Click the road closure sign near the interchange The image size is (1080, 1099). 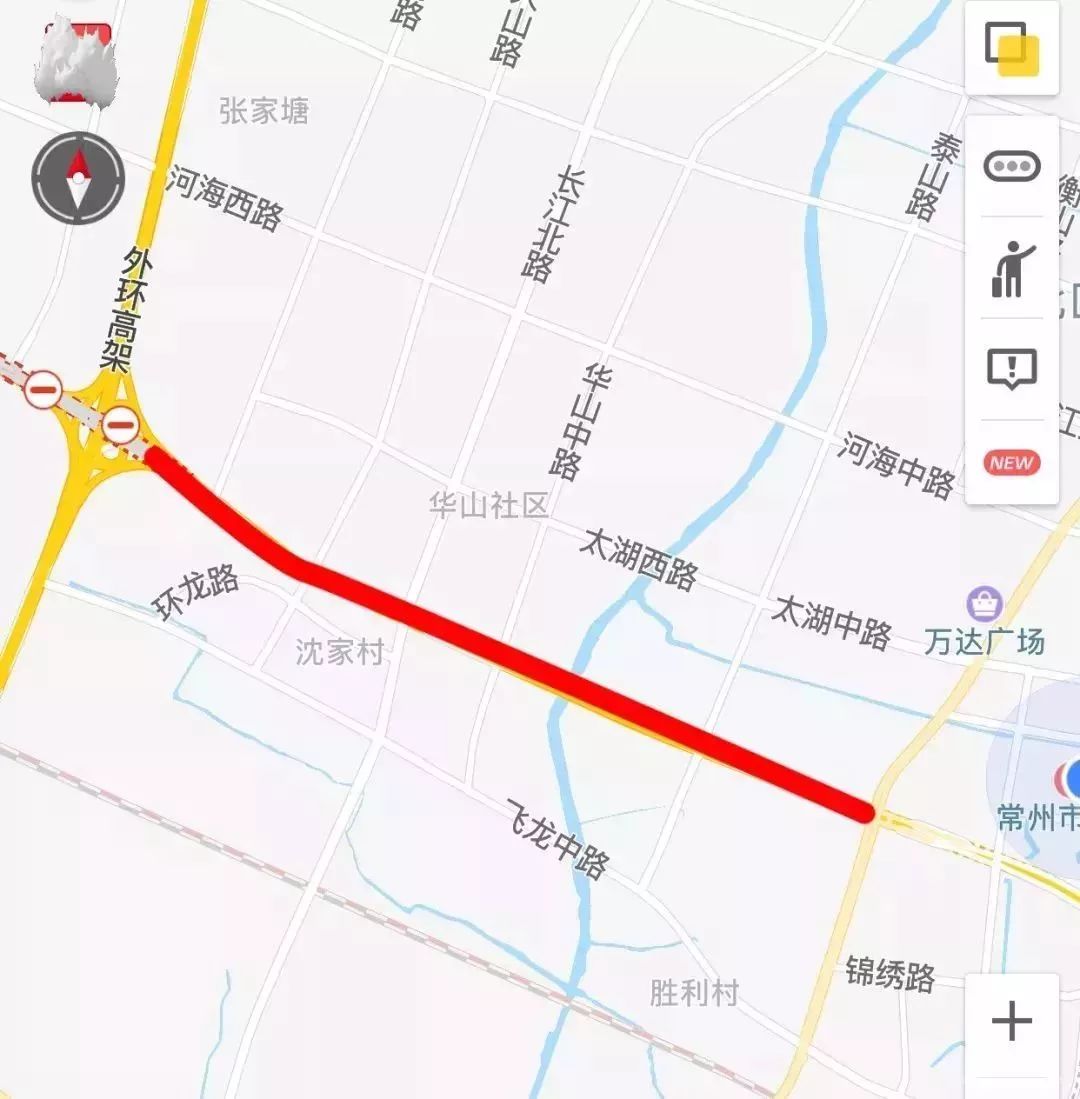pos(122,424)
